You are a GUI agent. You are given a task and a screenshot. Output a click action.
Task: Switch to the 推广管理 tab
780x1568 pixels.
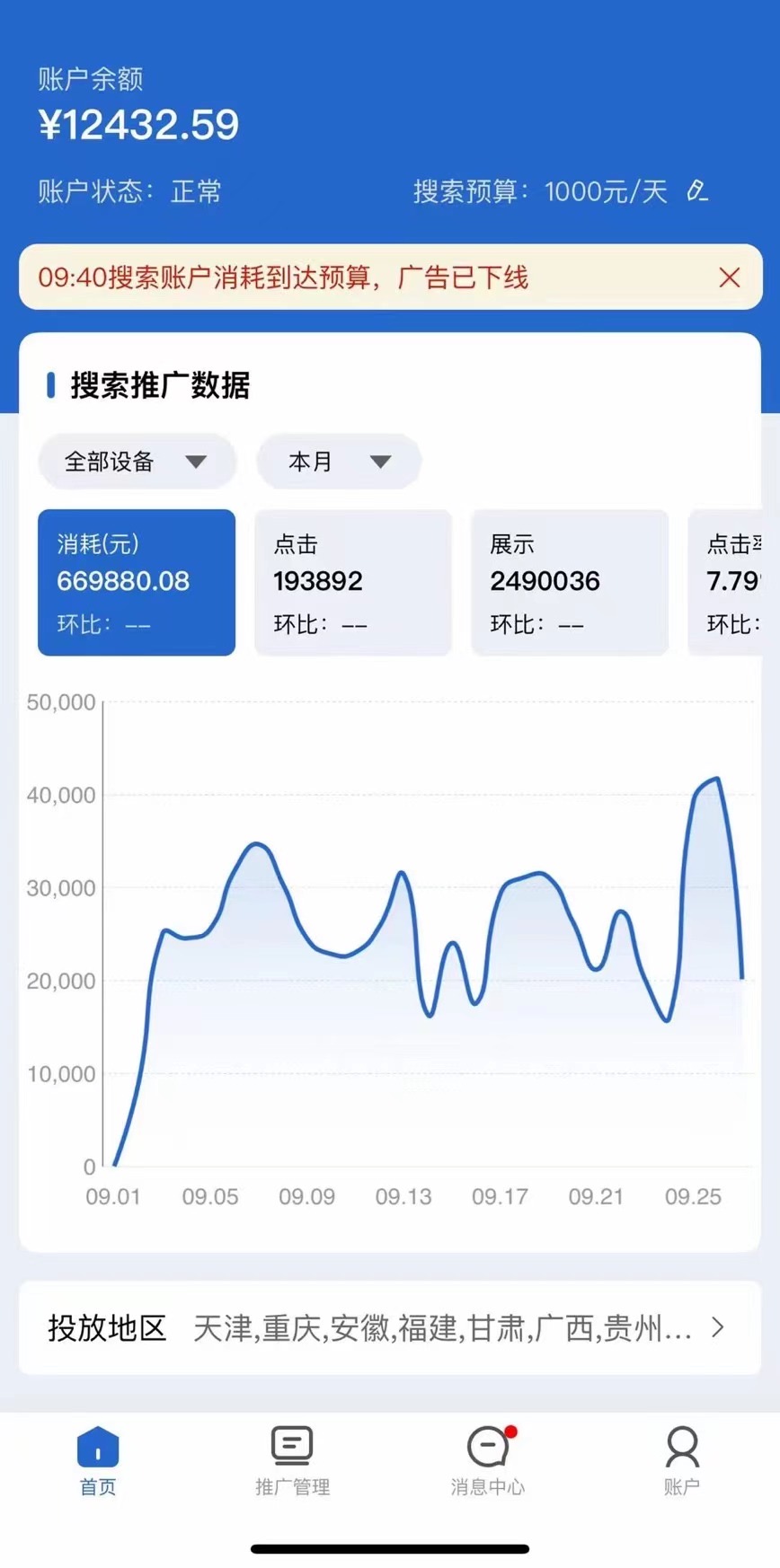292,1462
